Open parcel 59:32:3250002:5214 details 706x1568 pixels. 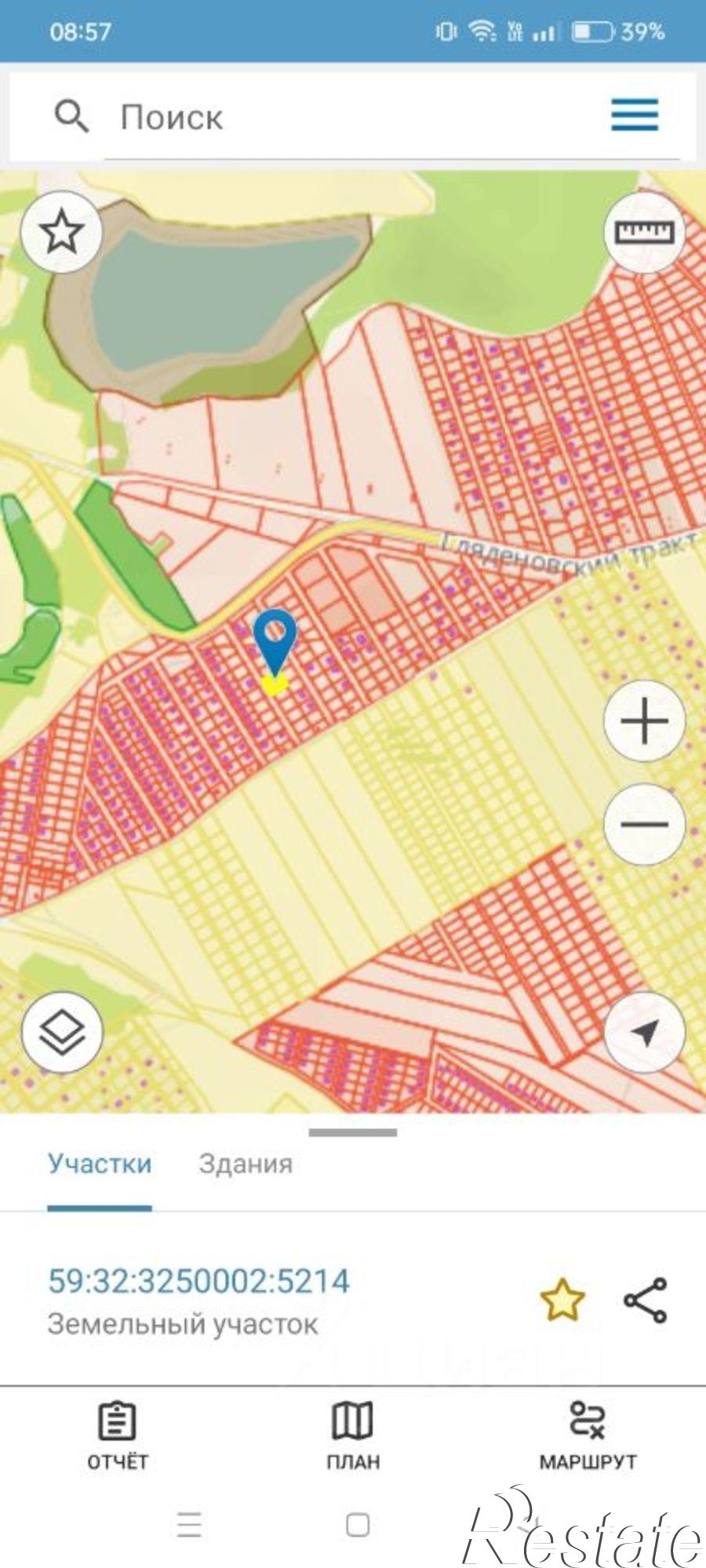pos(199,1282)
